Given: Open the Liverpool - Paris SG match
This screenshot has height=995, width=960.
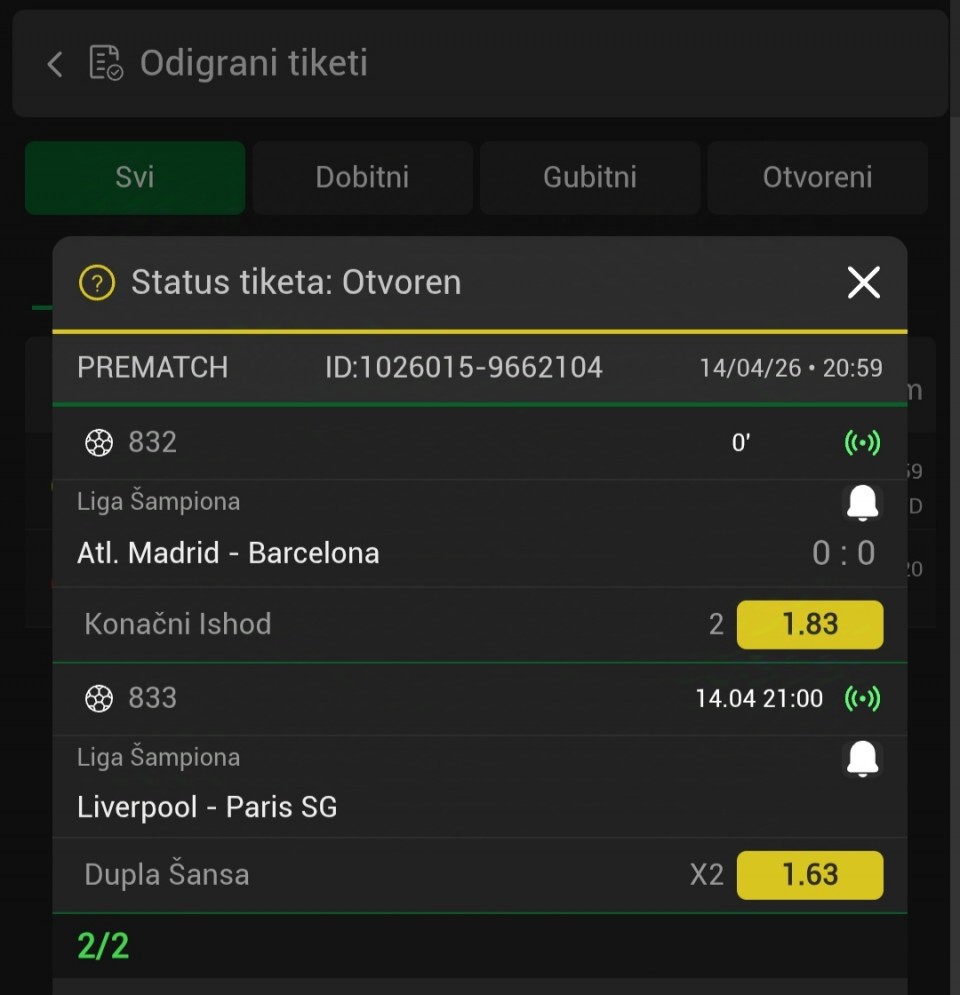Looking at the screenshot, I should coord(207,807).
